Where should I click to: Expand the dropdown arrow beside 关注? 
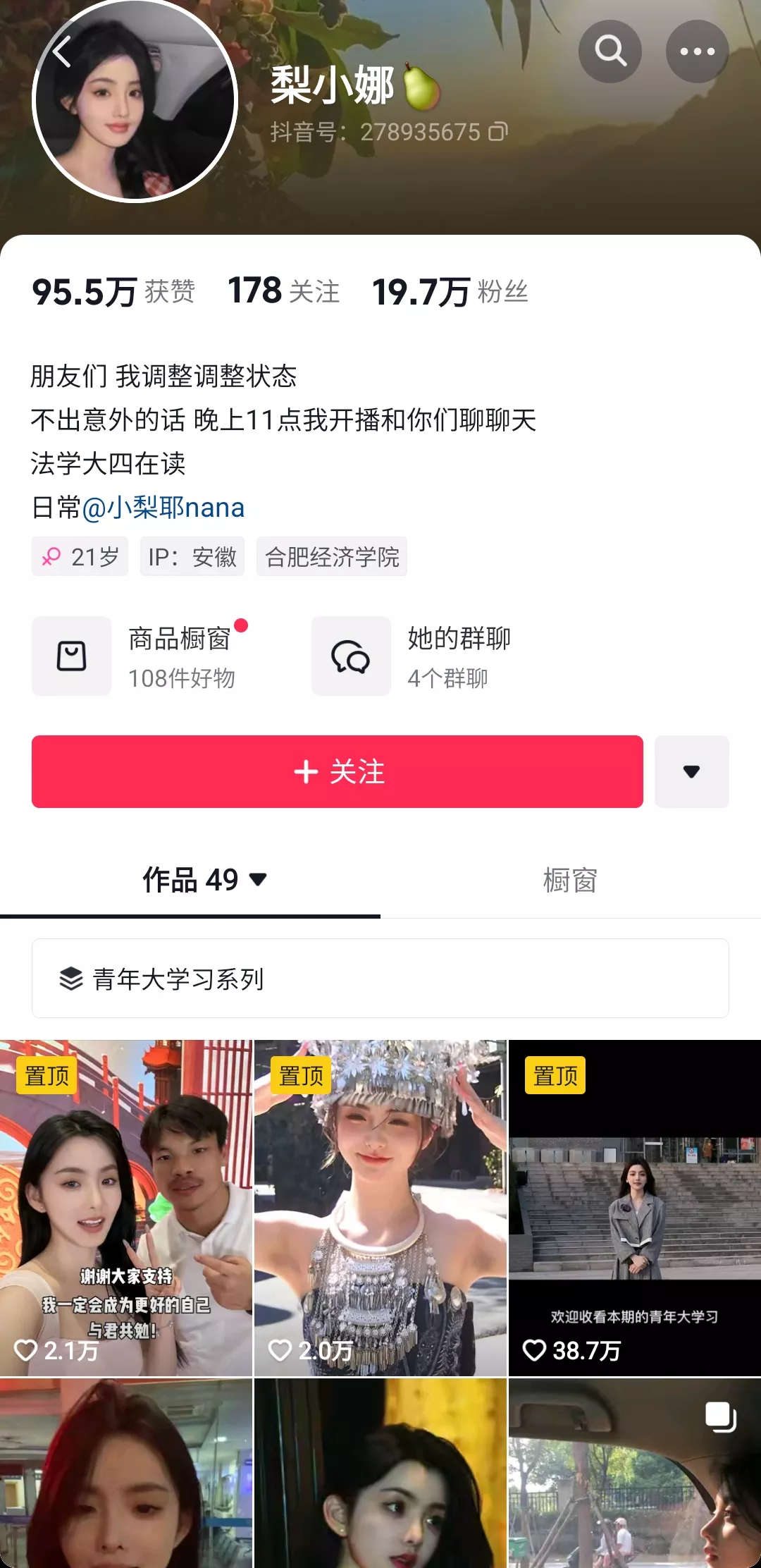coord(691,771)
